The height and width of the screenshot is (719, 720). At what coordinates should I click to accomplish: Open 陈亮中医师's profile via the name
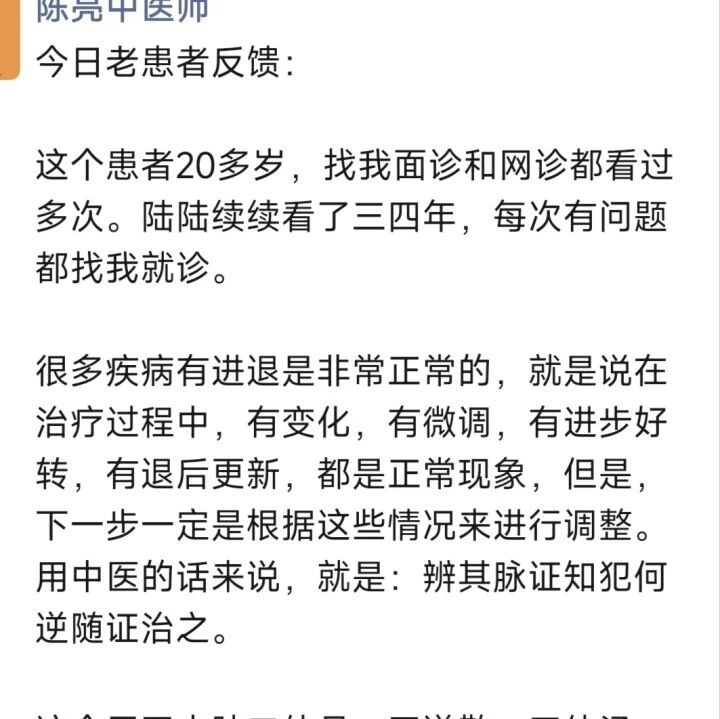pyautogui.click(x=122, y=10)
